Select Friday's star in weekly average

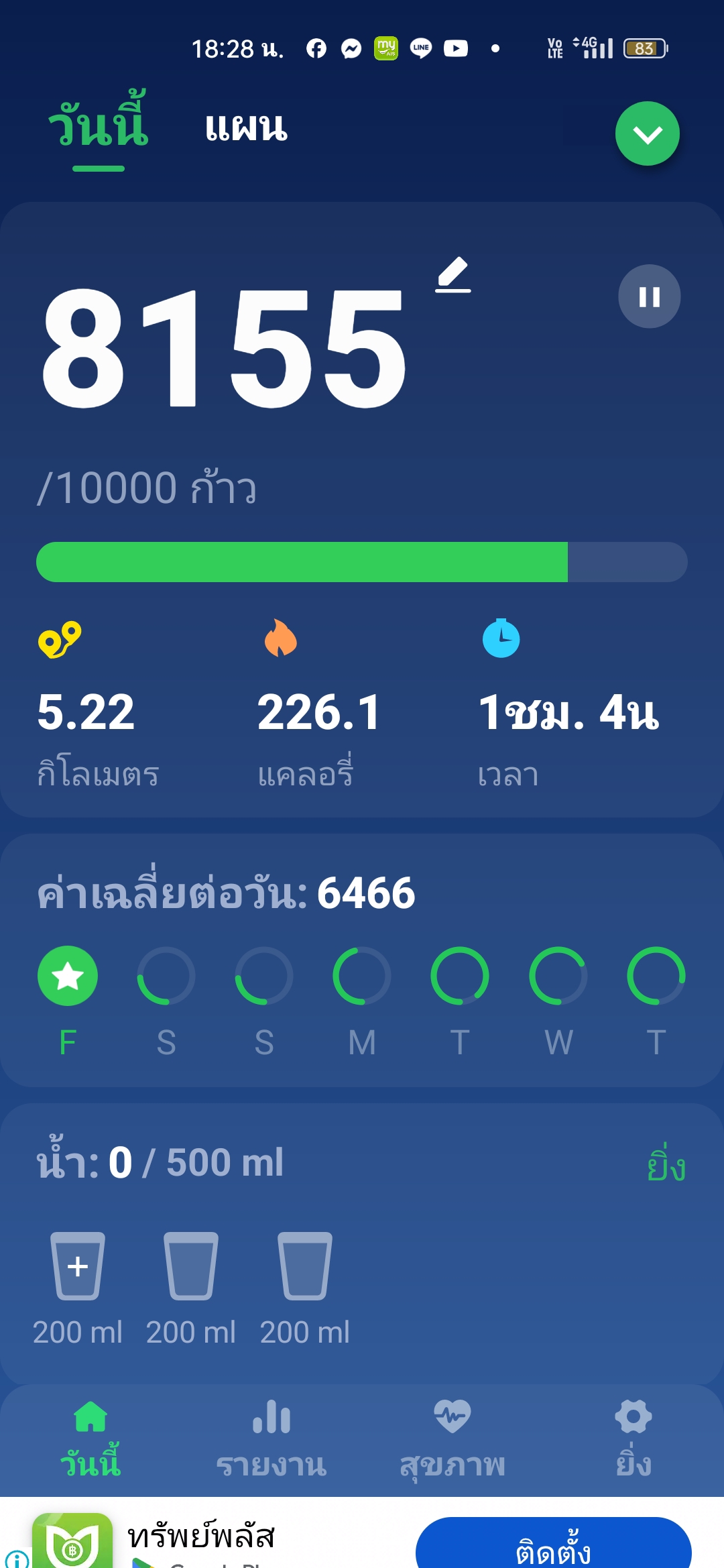coord(68,976)
